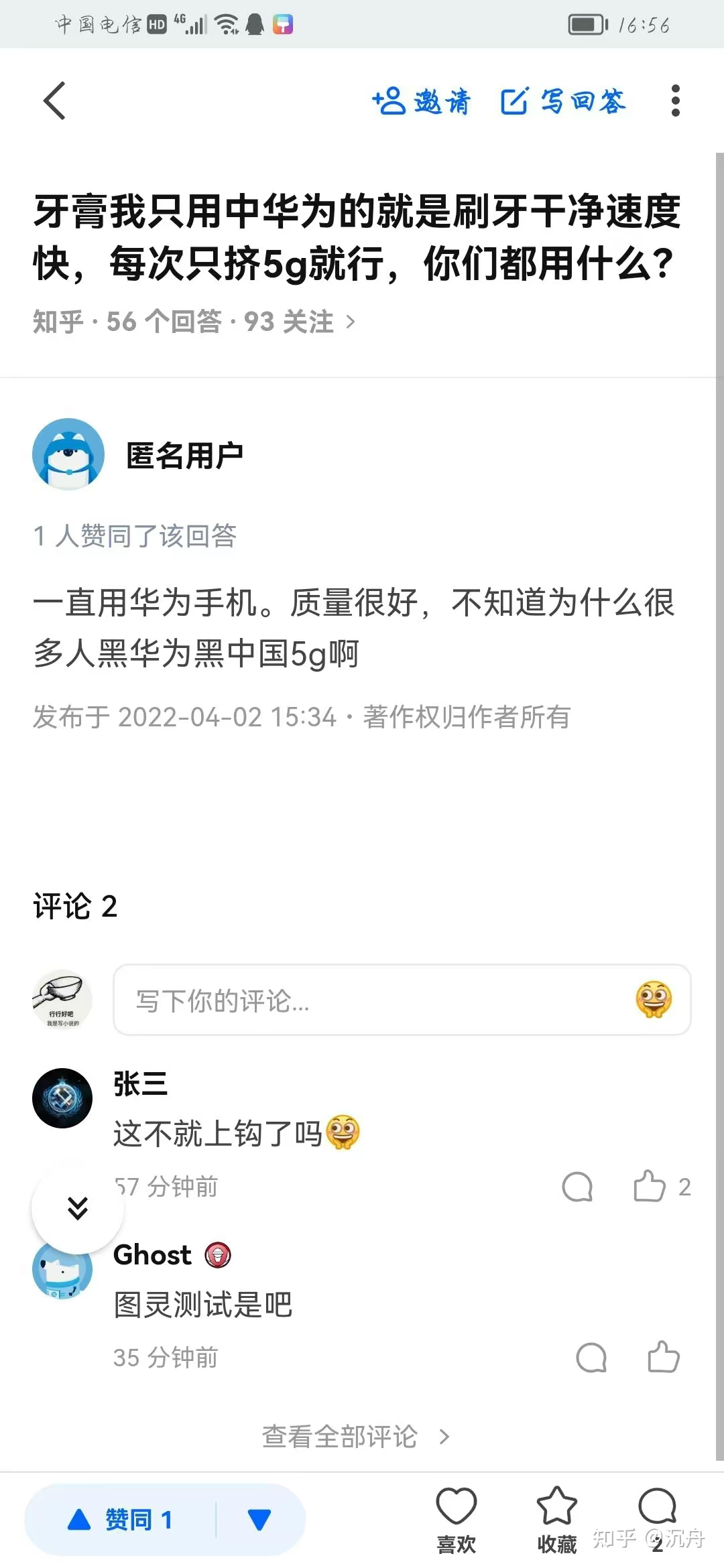Open the three-dot overflow menu
Viewport: 724px width, 1568px height.
[675, 101]
